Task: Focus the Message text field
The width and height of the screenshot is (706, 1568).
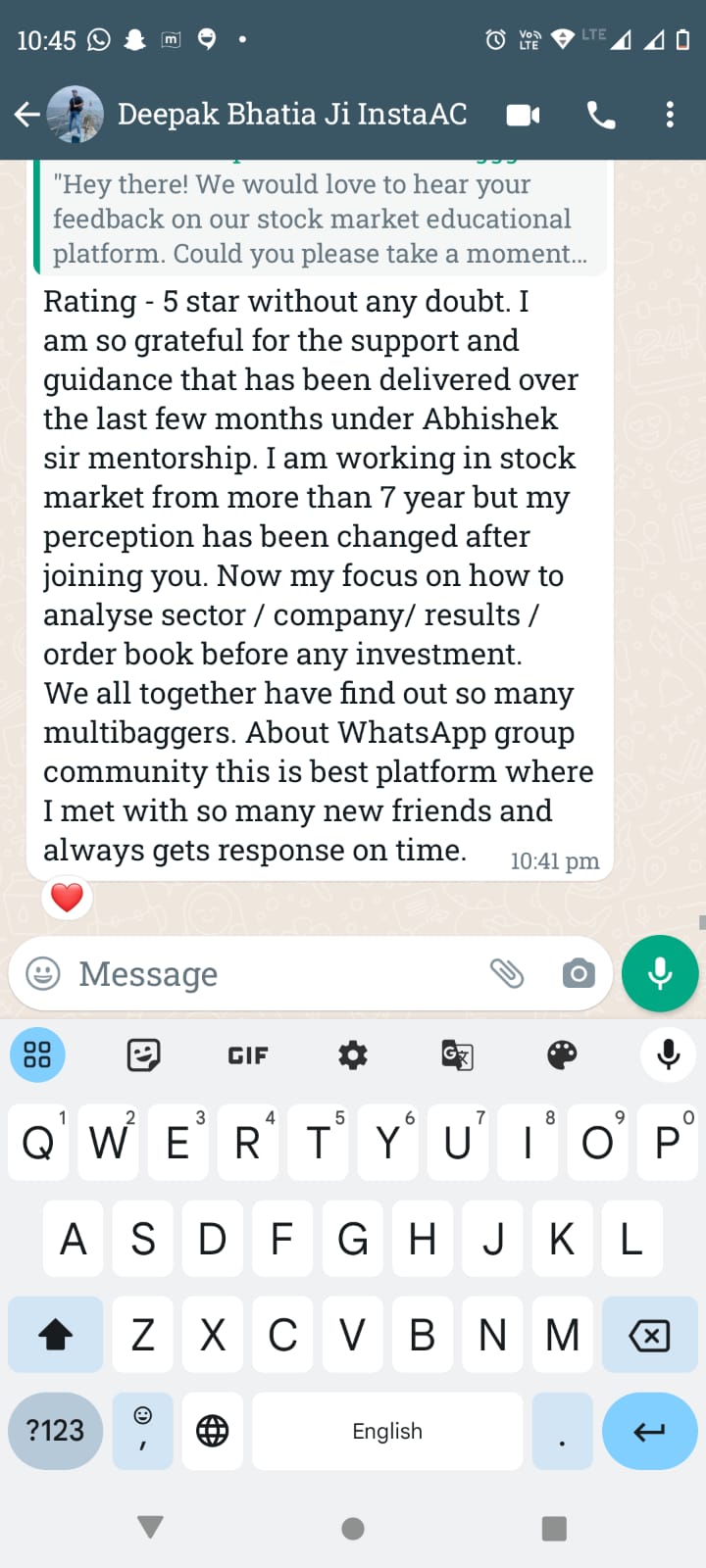Action: pyautogui.click(x=275, y=973)
